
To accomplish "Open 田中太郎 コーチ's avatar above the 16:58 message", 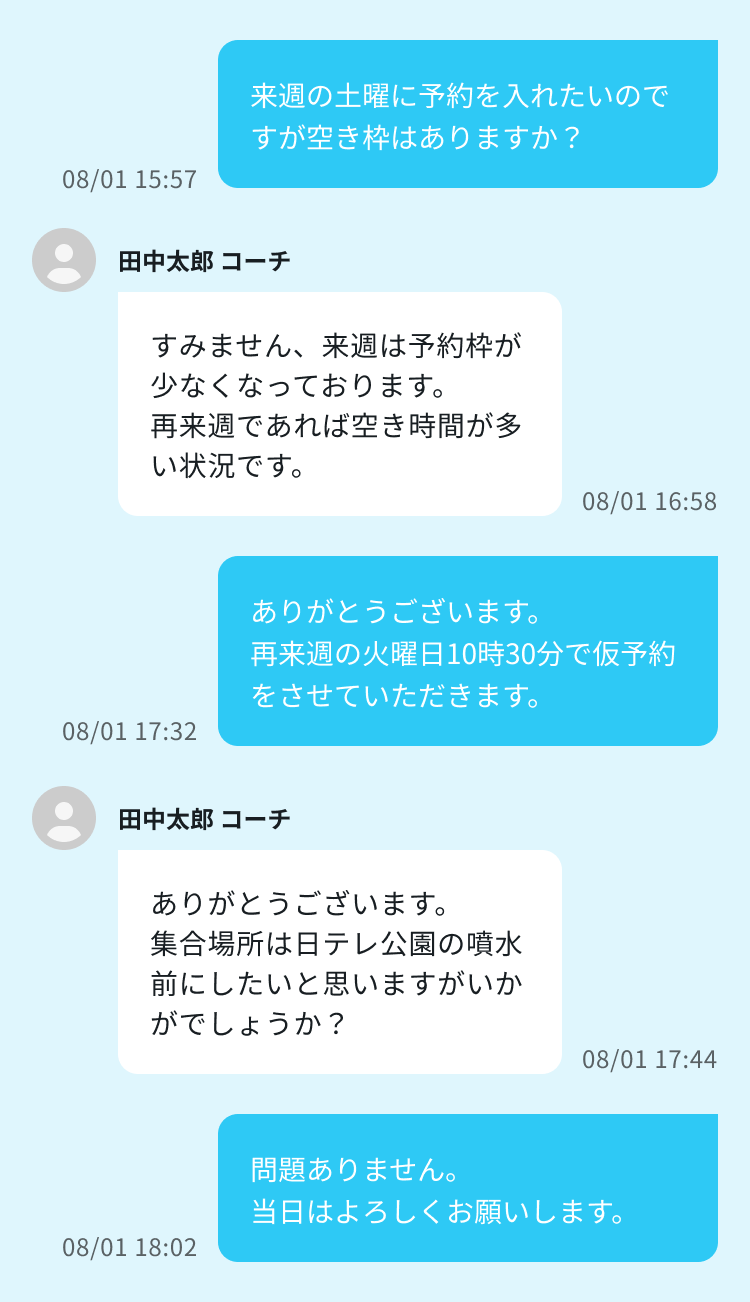I will 64,260.
